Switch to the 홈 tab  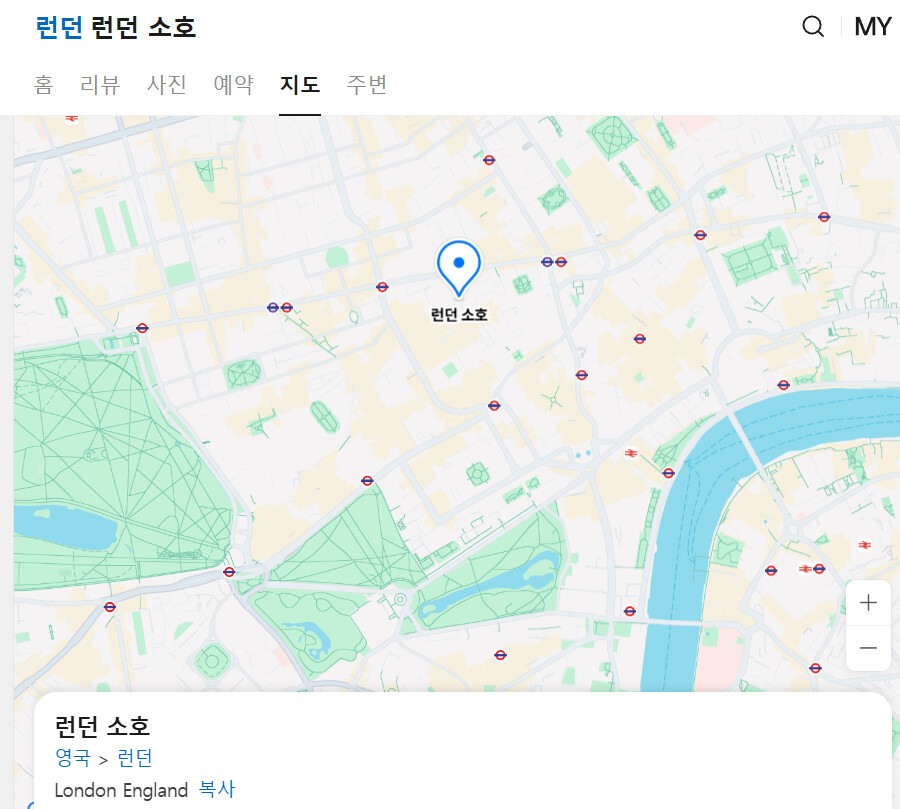coord(44,85)
